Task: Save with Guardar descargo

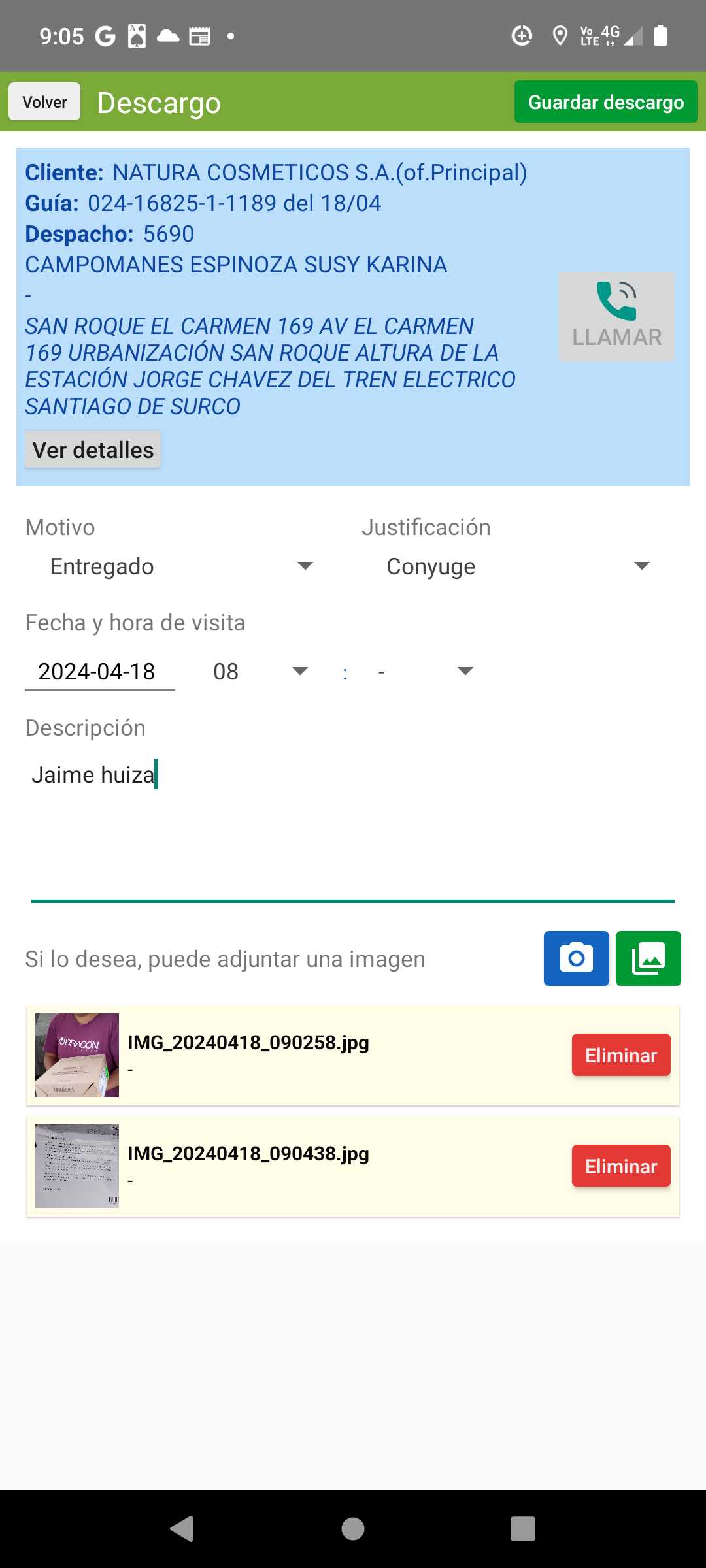Action: [605, 102]
